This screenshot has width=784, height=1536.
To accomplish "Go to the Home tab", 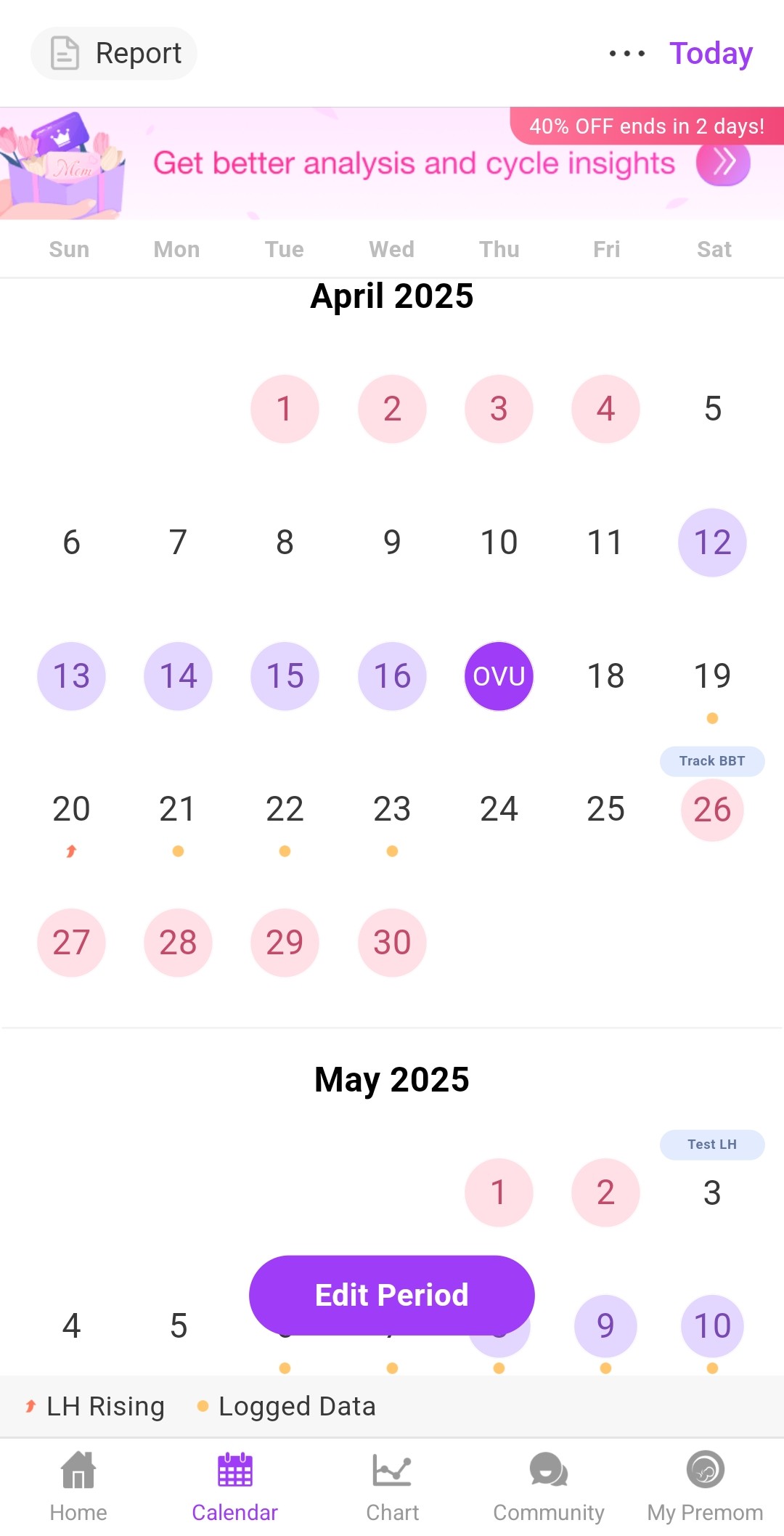I will (x=78, y=1487).
